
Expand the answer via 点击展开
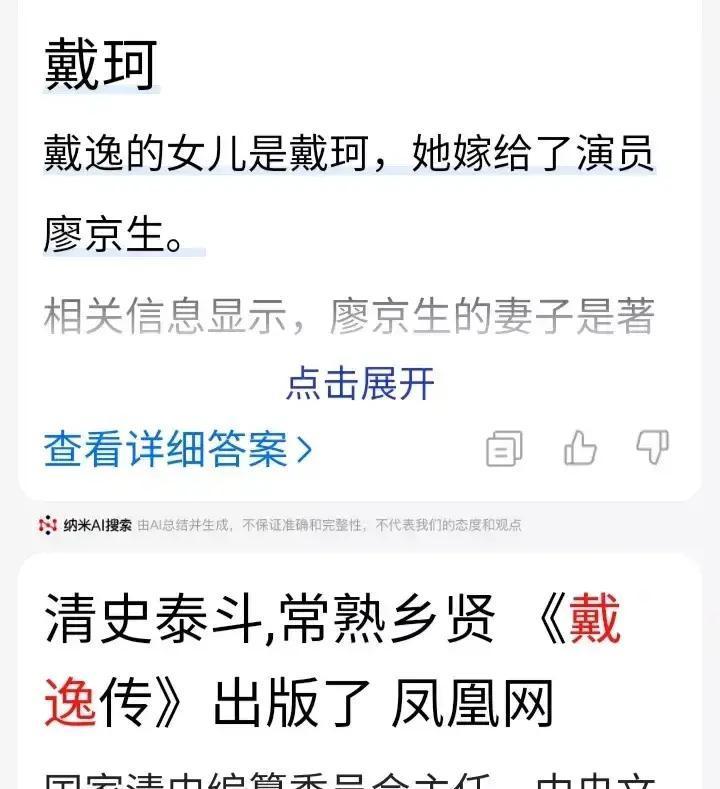click(359, 381)
